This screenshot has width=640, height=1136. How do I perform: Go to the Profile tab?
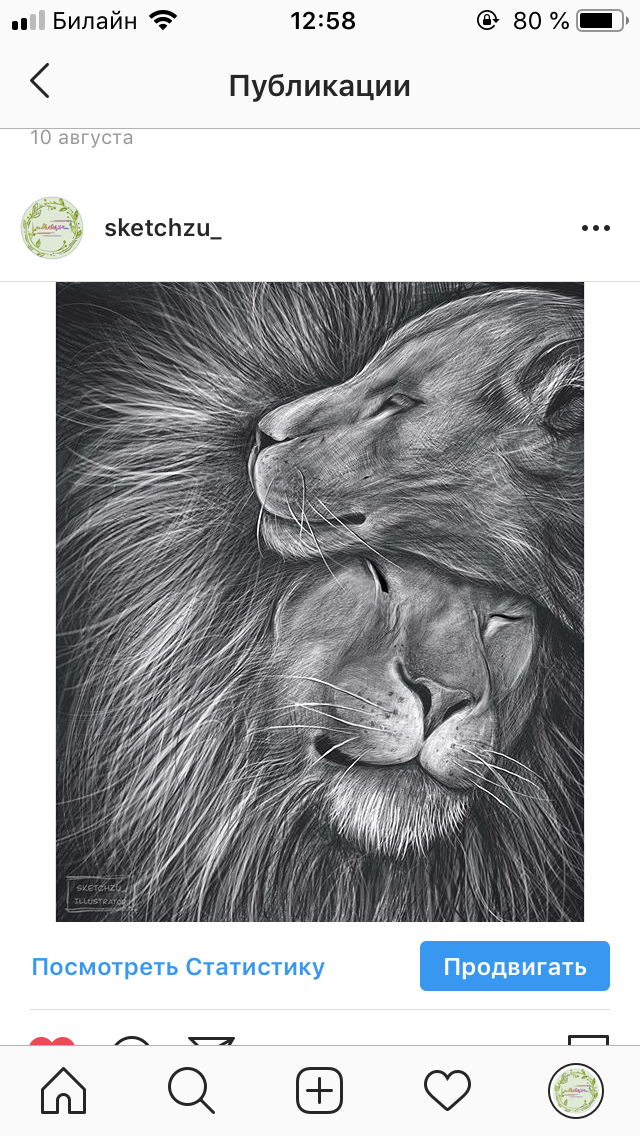point(575,1090)
